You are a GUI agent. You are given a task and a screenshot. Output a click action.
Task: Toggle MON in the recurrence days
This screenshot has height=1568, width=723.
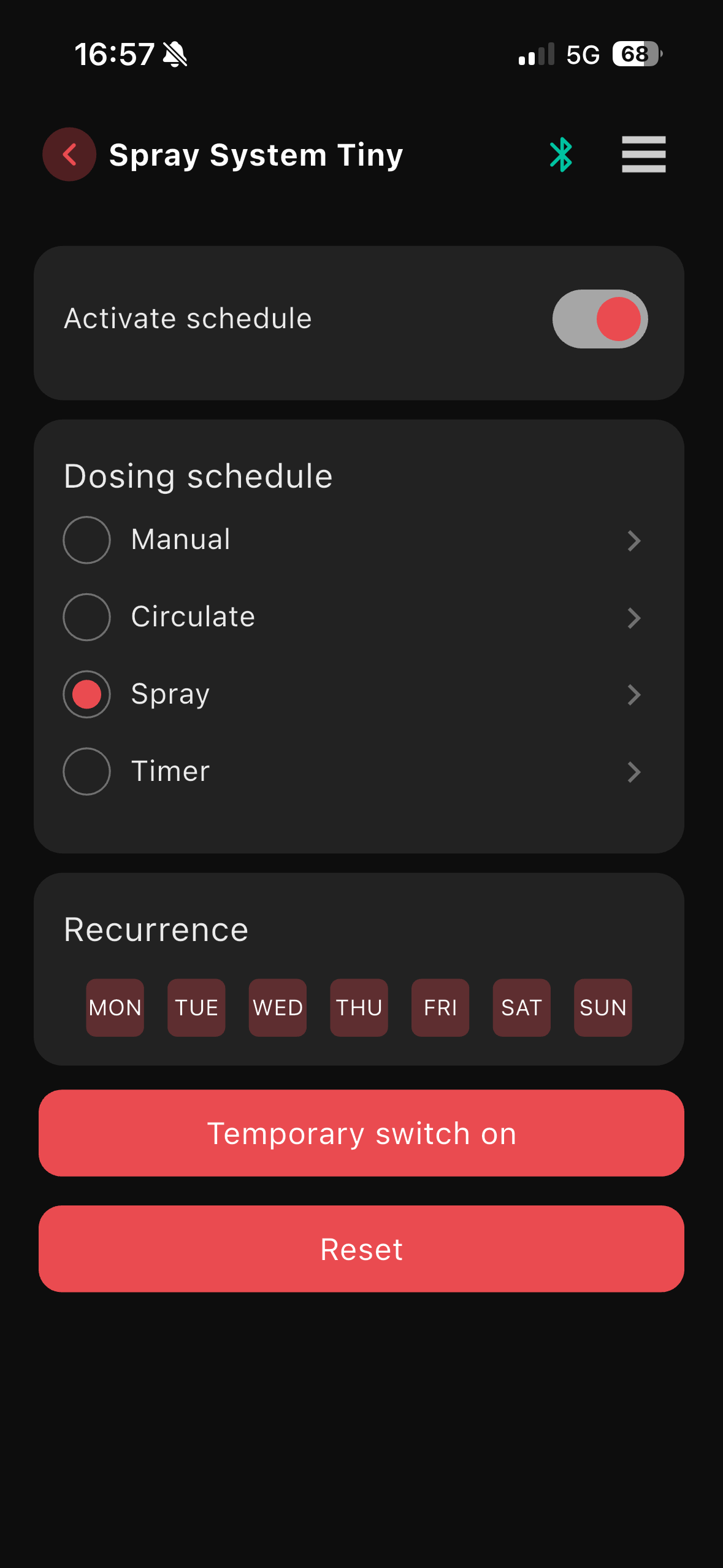(x=115, y=1008)
